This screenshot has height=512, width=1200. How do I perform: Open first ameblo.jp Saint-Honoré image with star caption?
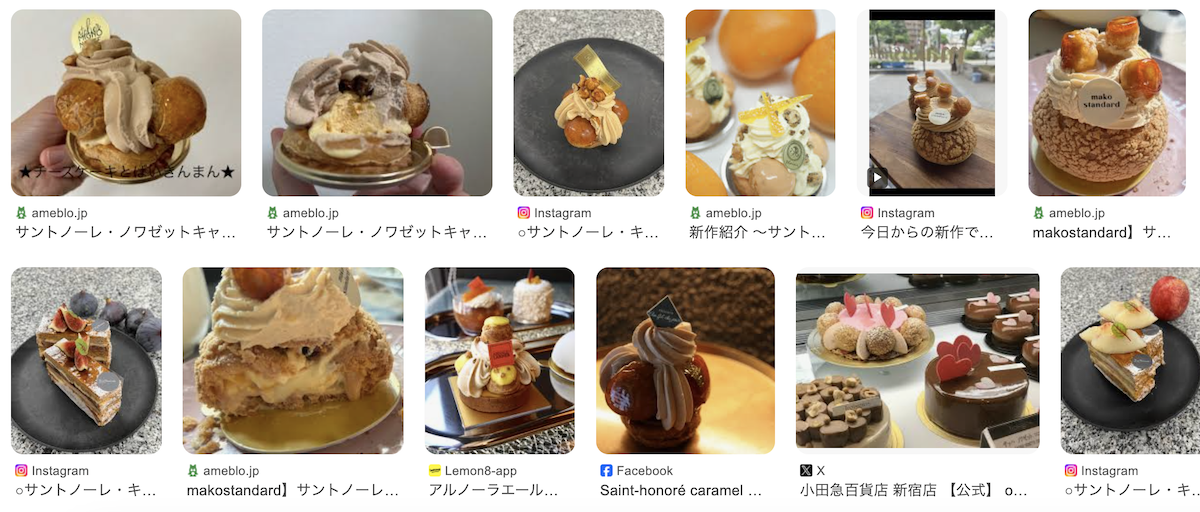tap(126, 103)
